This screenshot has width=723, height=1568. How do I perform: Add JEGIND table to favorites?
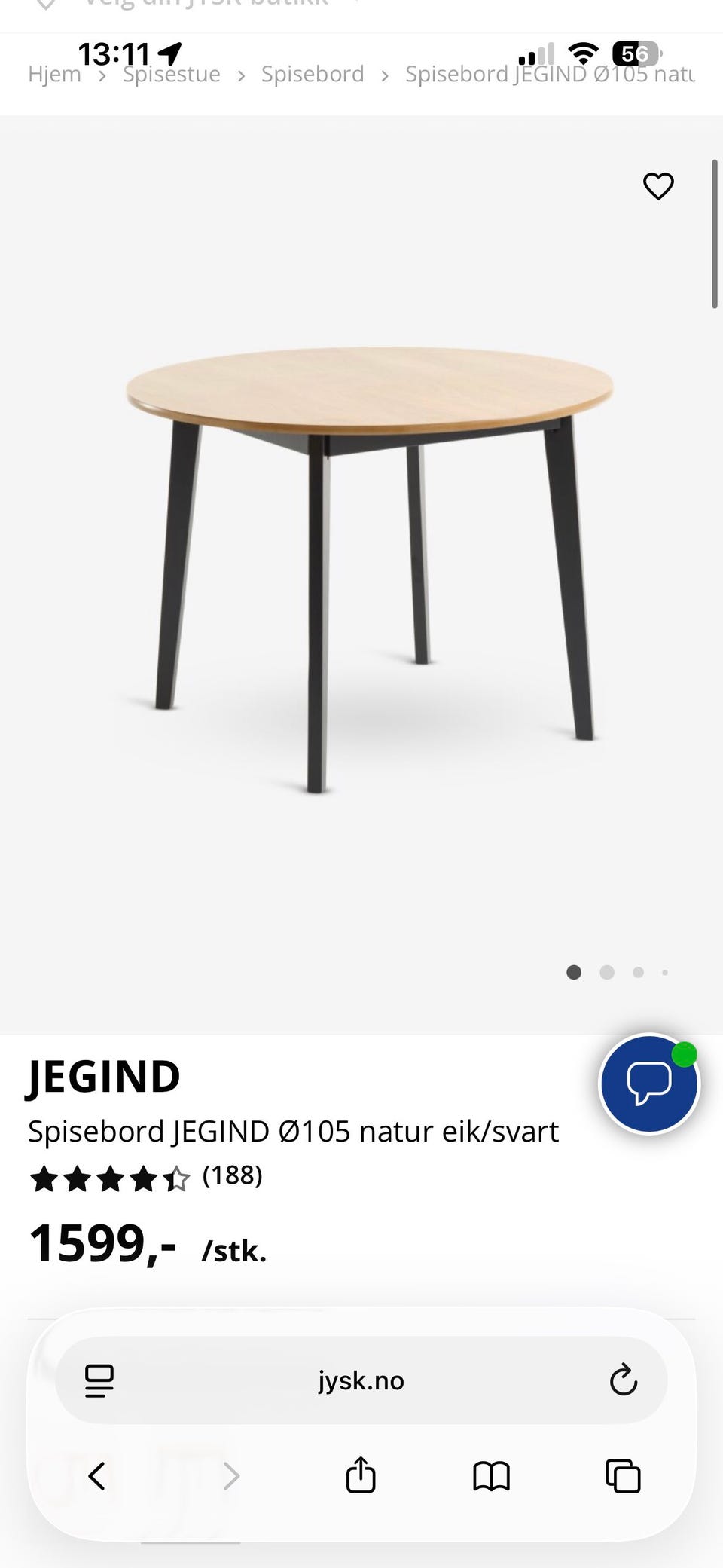658,186
